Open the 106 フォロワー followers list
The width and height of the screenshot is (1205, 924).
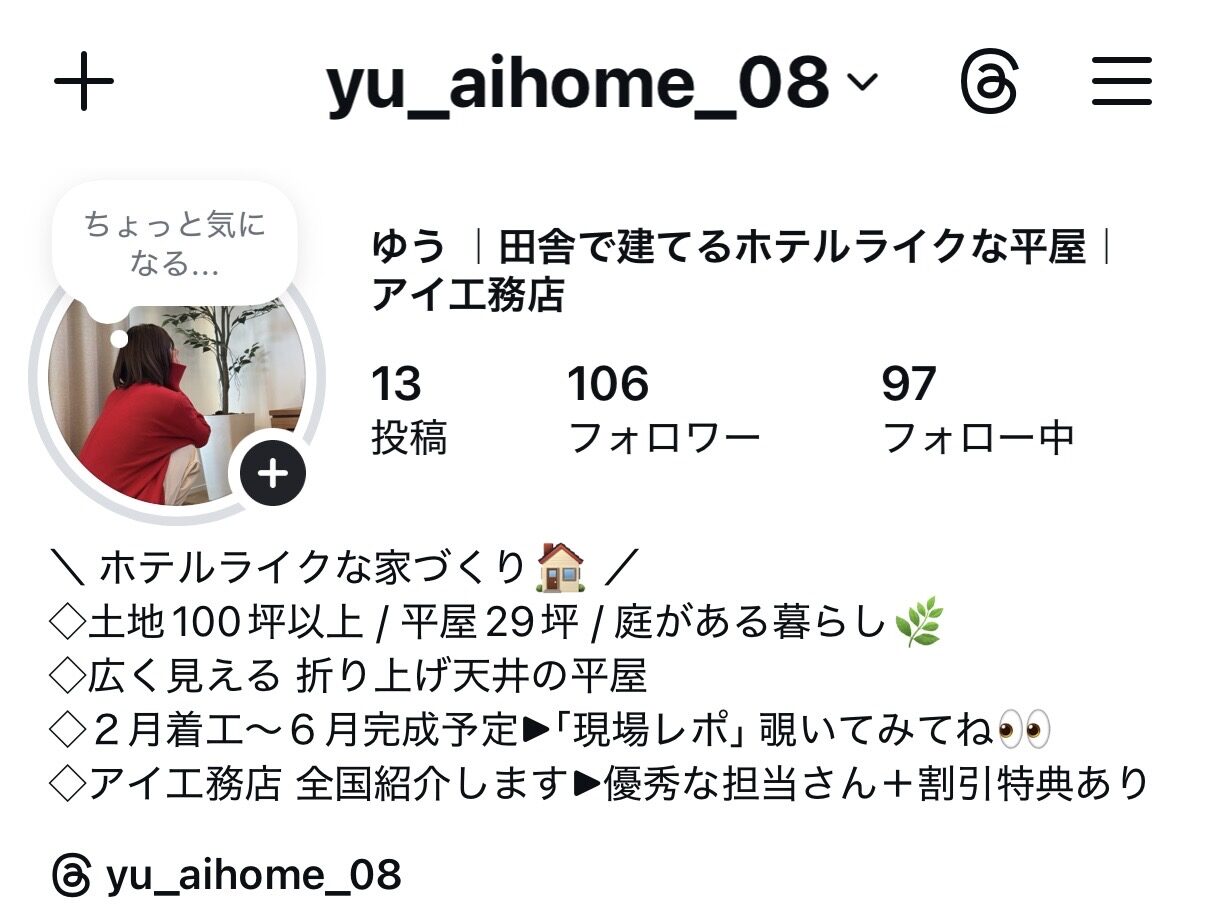[663, 410]
